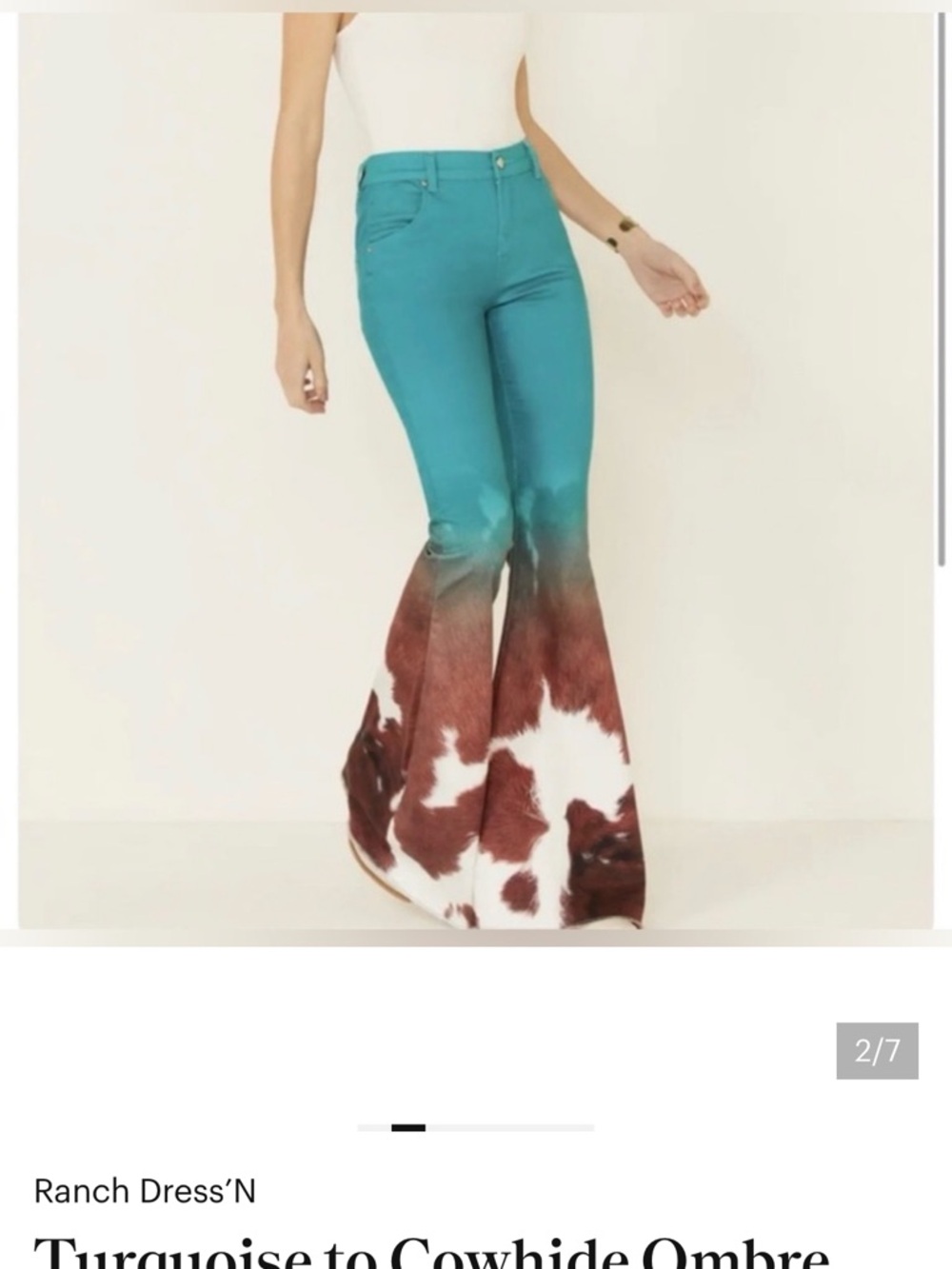Viewport: 952px width, 1269px height.
Task: Select the black segment of the carousel scrubber
Action: click(x=410, y=1126)
